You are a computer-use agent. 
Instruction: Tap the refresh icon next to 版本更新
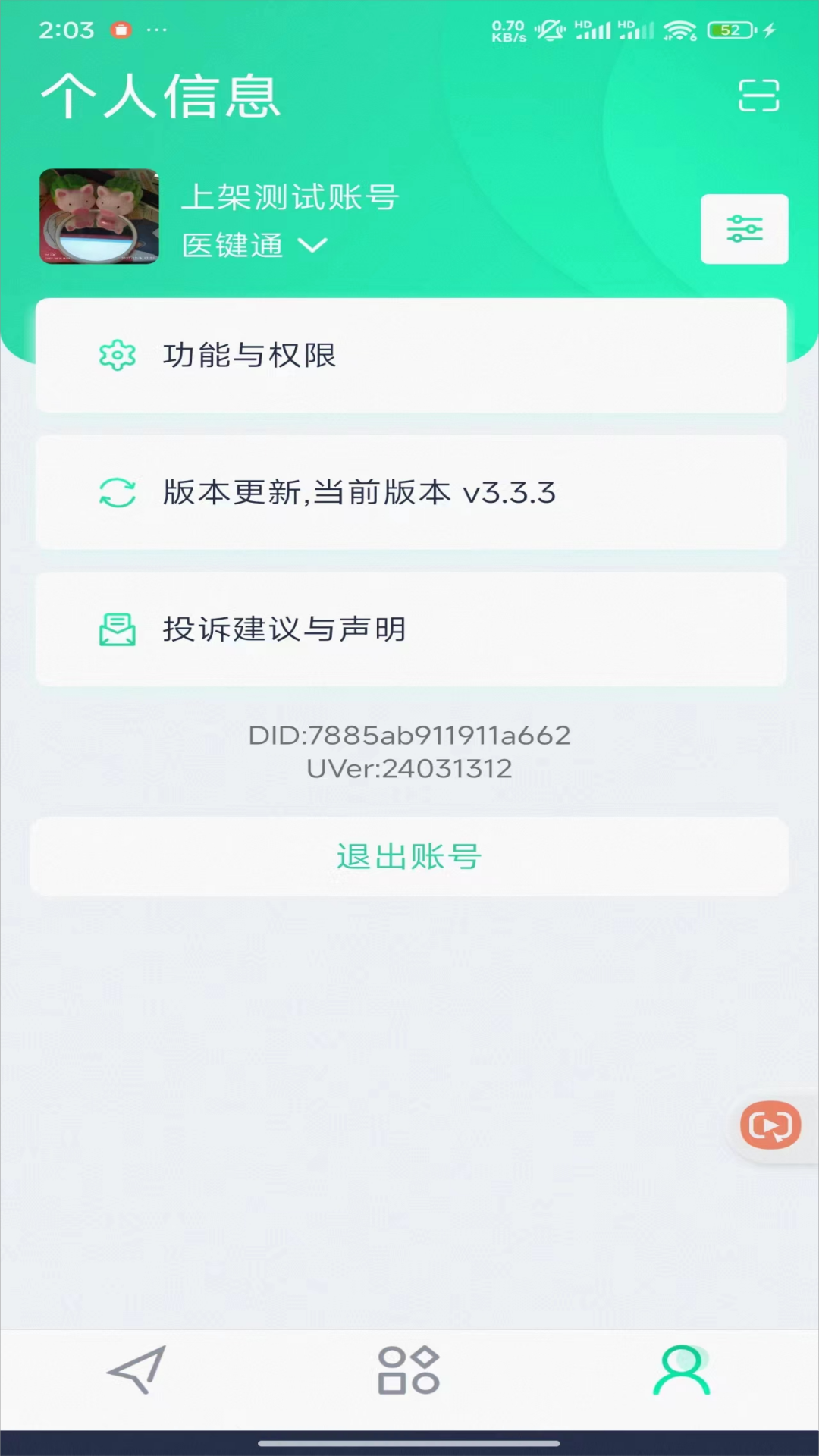click(117, 492)
